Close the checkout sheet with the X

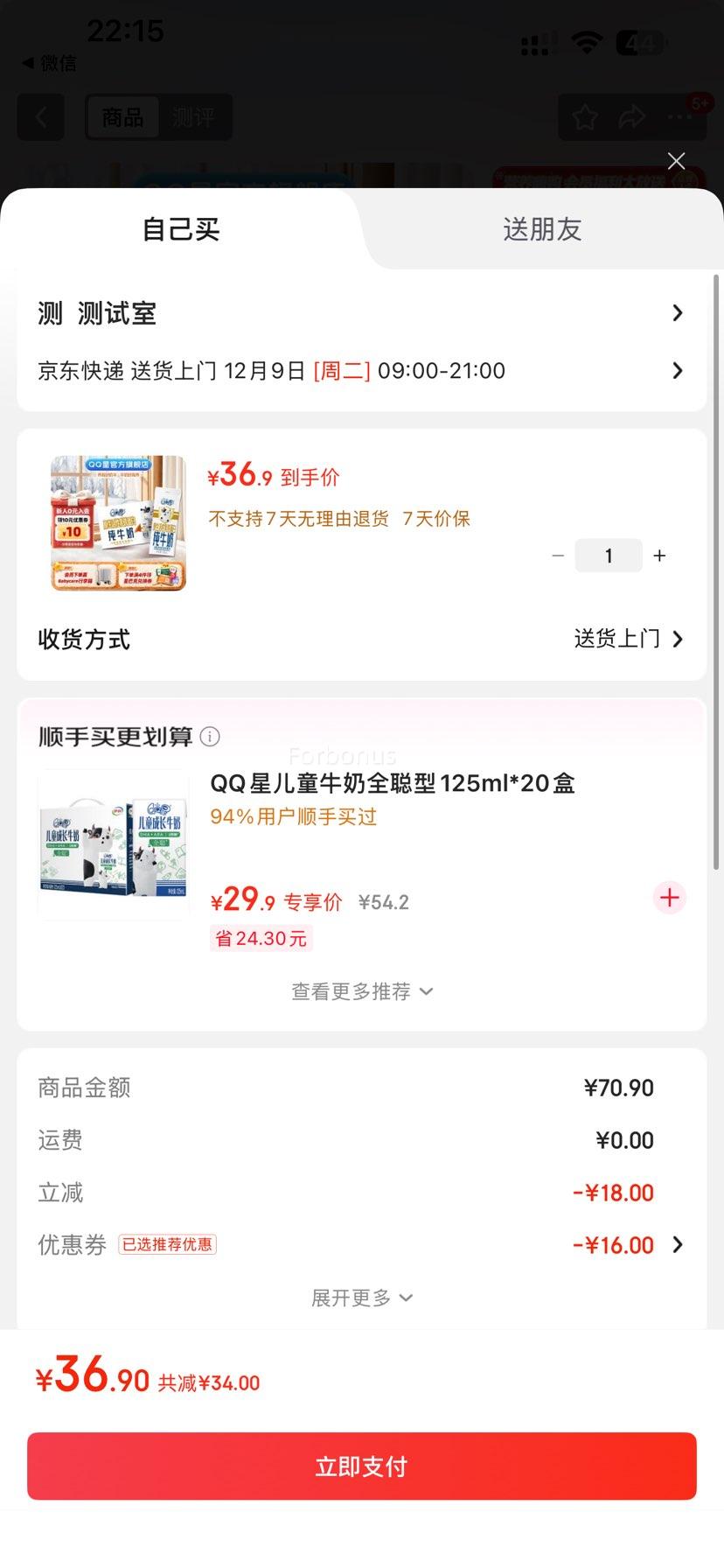coord(676,161)
